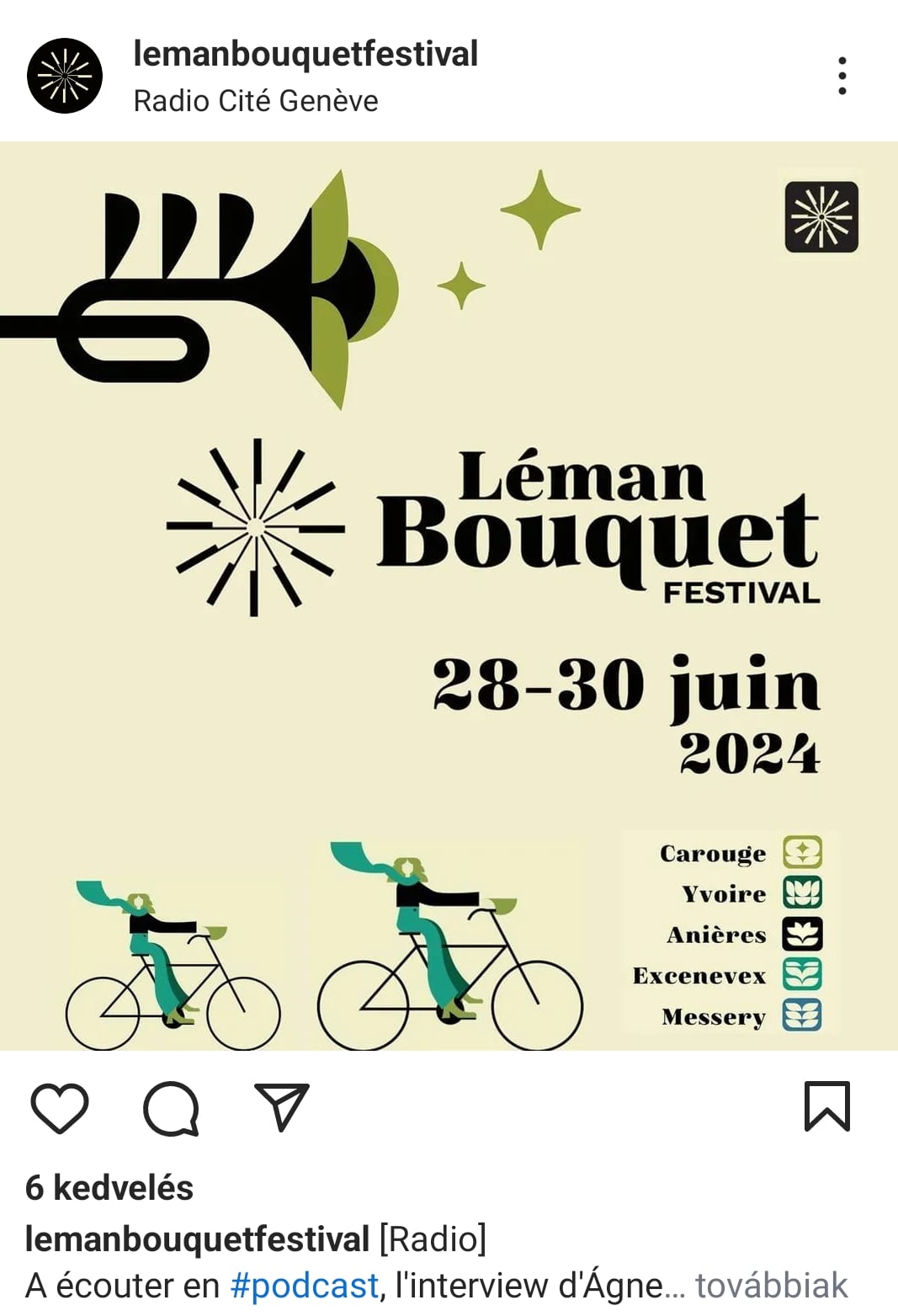The image size is (898, 1316).
Task: Bookmark this festival post
Action: pos(827,1106)
